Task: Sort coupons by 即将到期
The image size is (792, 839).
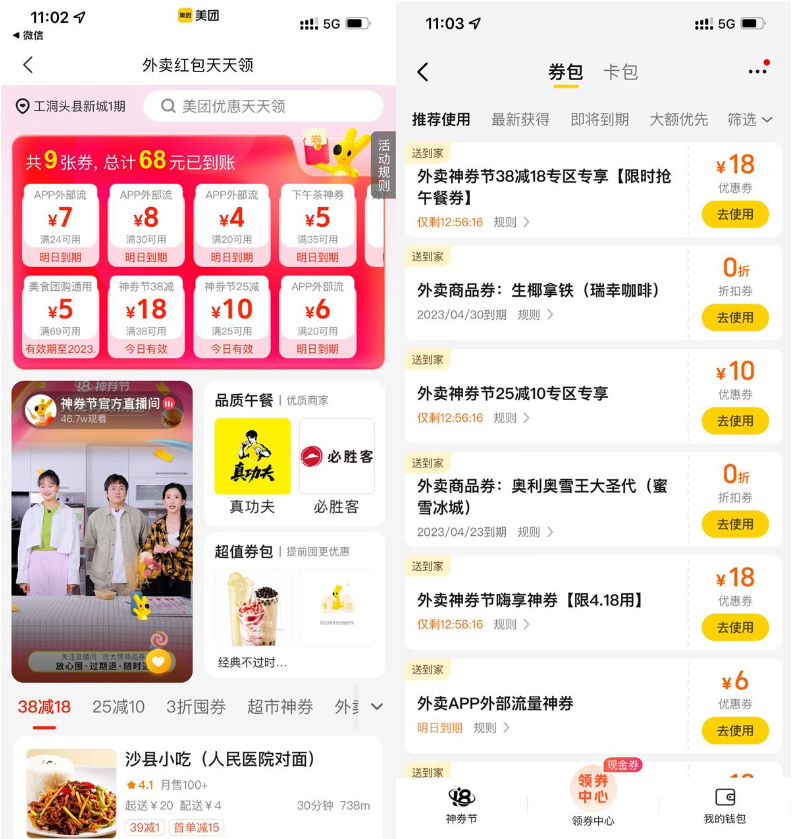Action: click(599, 119)
